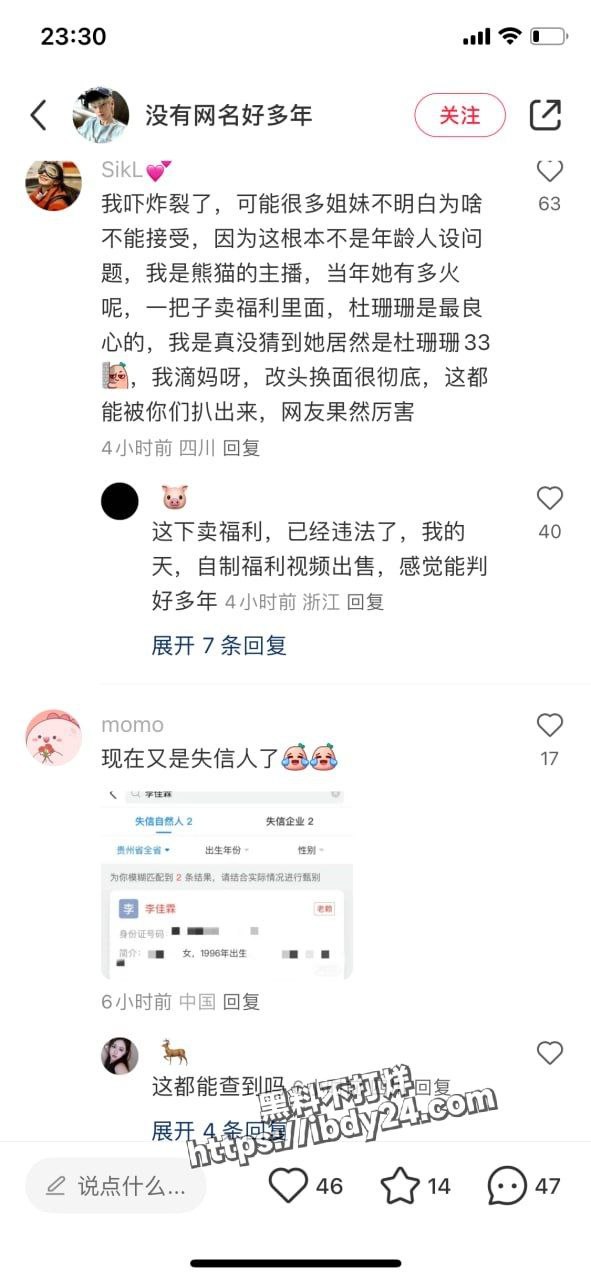Reply to momo's comment
This screenshot has width=591, height=1280.
(x=241, y=1001)
